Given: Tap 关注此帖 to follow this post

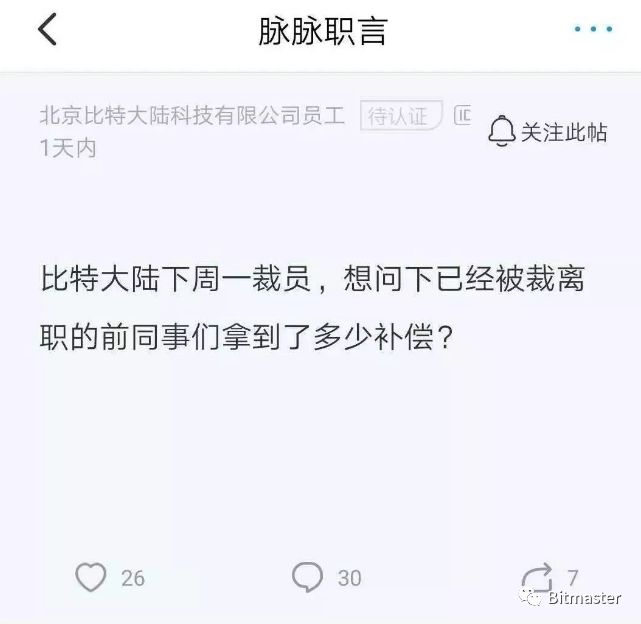Looking at the screenshot, I should 547,132.
